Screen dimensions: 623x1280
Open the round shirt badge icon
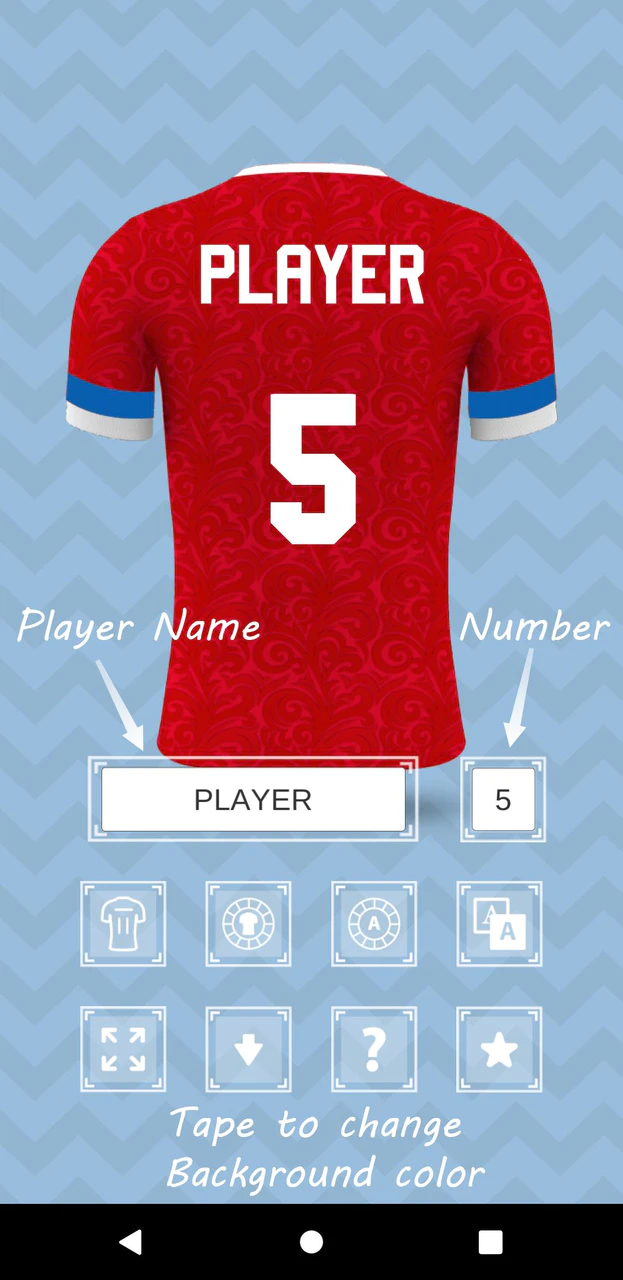[x=249, y=924]
